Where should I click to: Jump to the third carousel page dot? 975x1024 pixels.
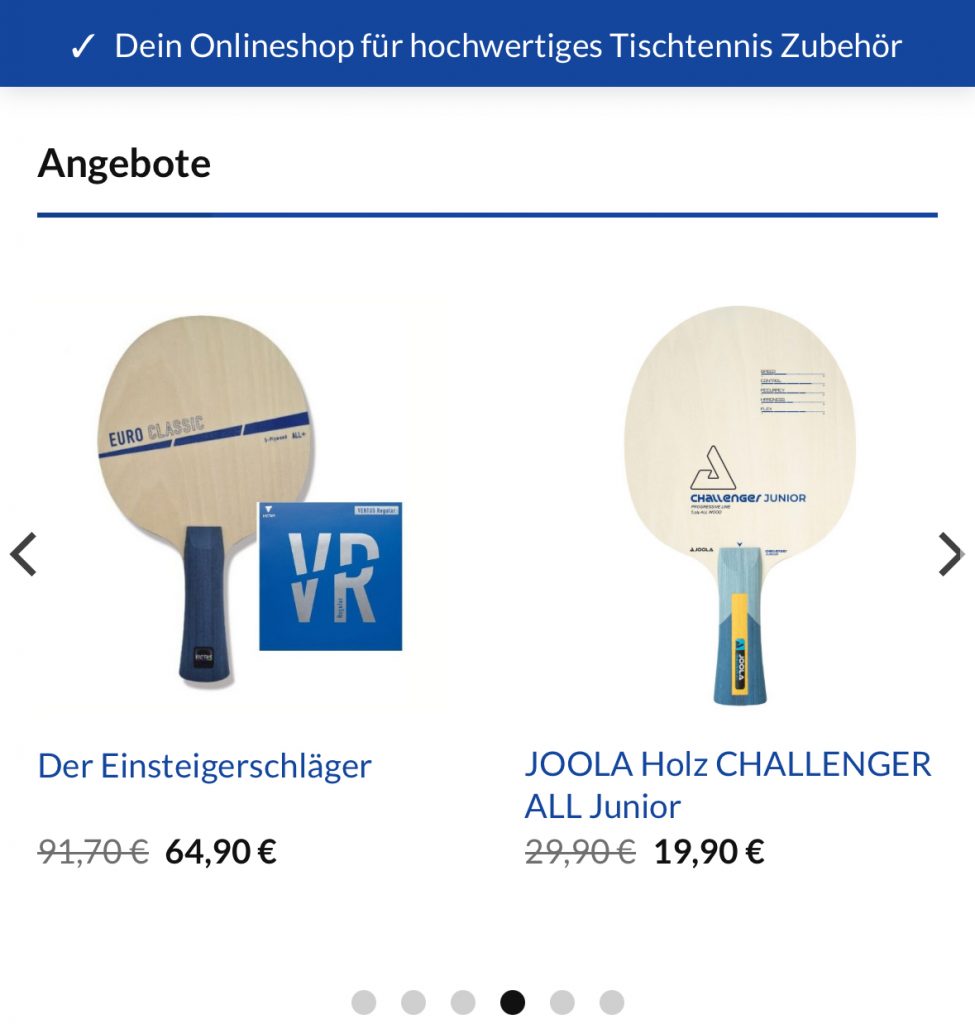pos(463,1002)
